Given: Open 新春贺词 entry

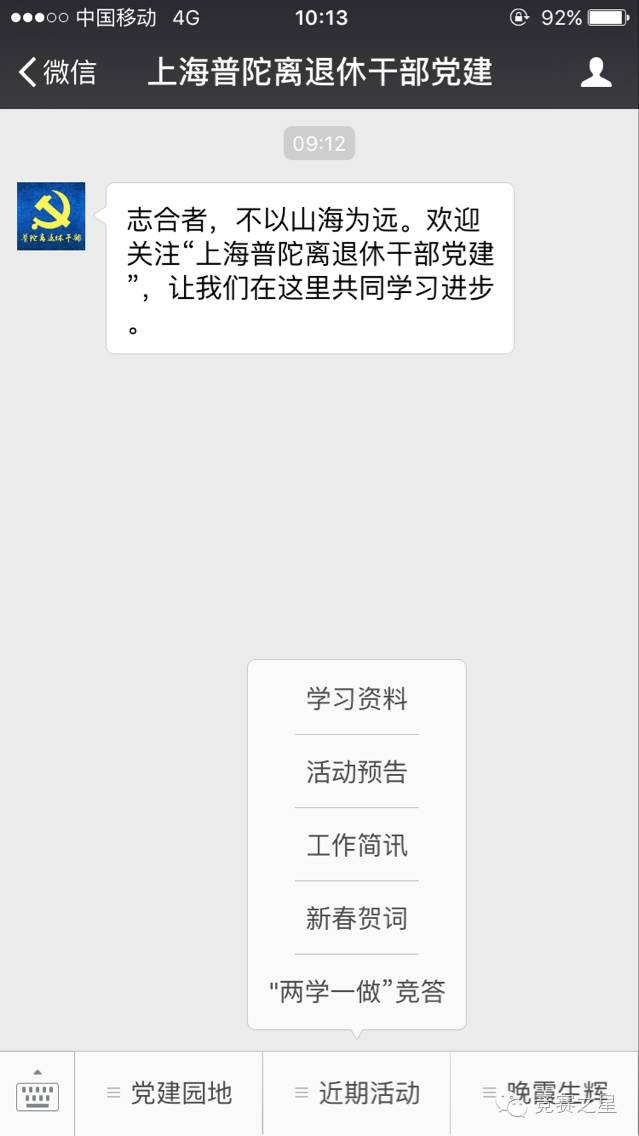Looking at the screenshot, I should coord(356,918).
